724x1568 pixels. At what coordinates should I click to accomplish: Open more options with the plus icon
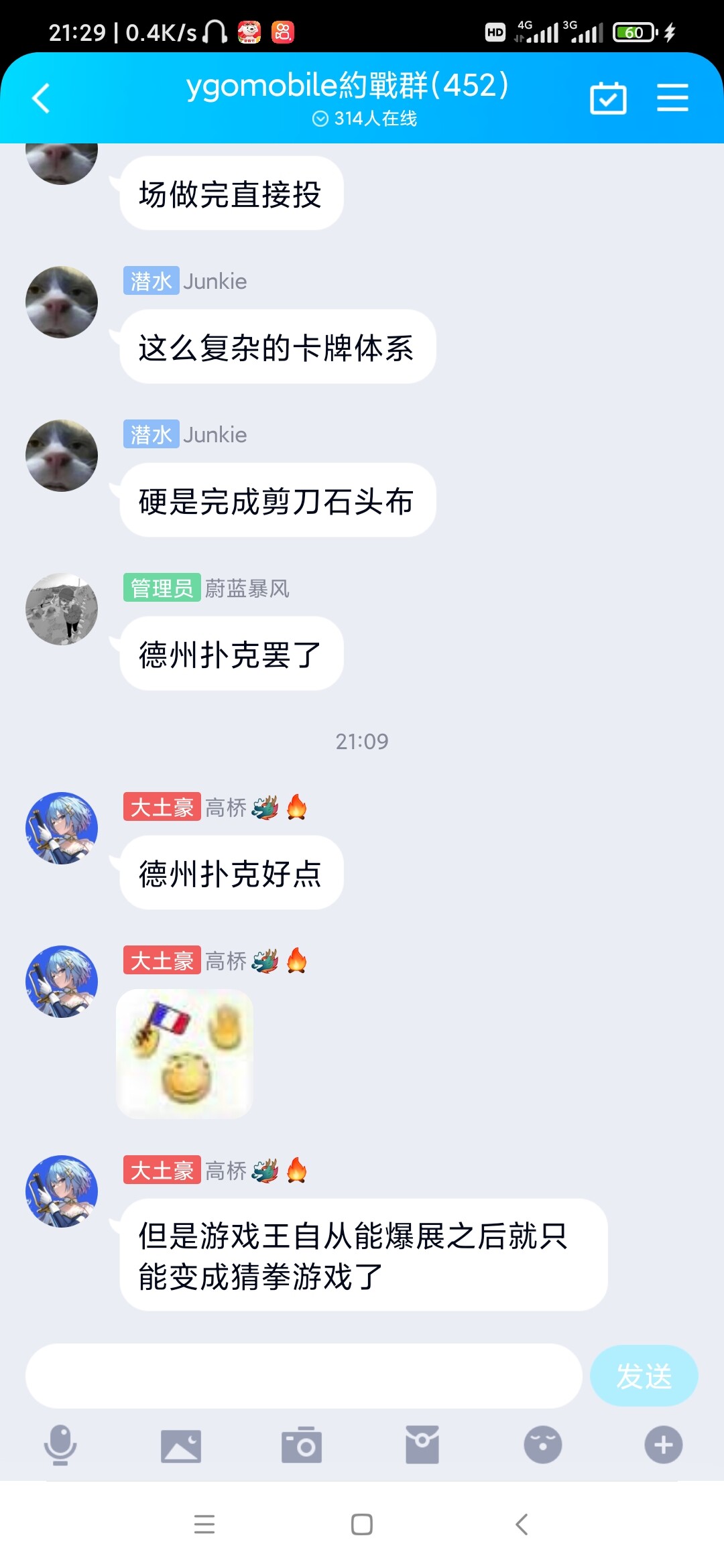click(664, 1445)
